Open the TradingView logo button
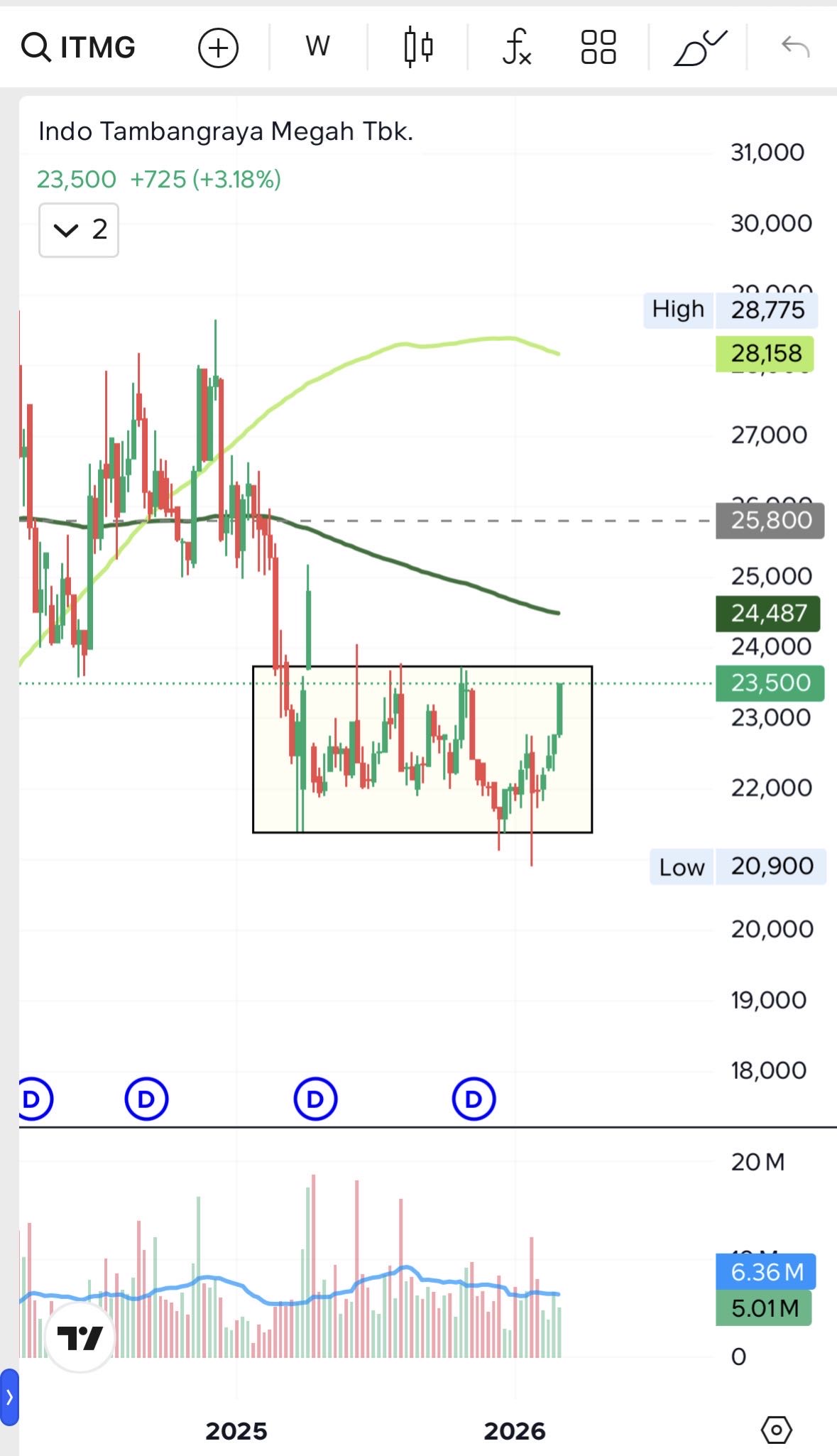The width and height of the screenshot is (837, 1456). pos(80,1338)
